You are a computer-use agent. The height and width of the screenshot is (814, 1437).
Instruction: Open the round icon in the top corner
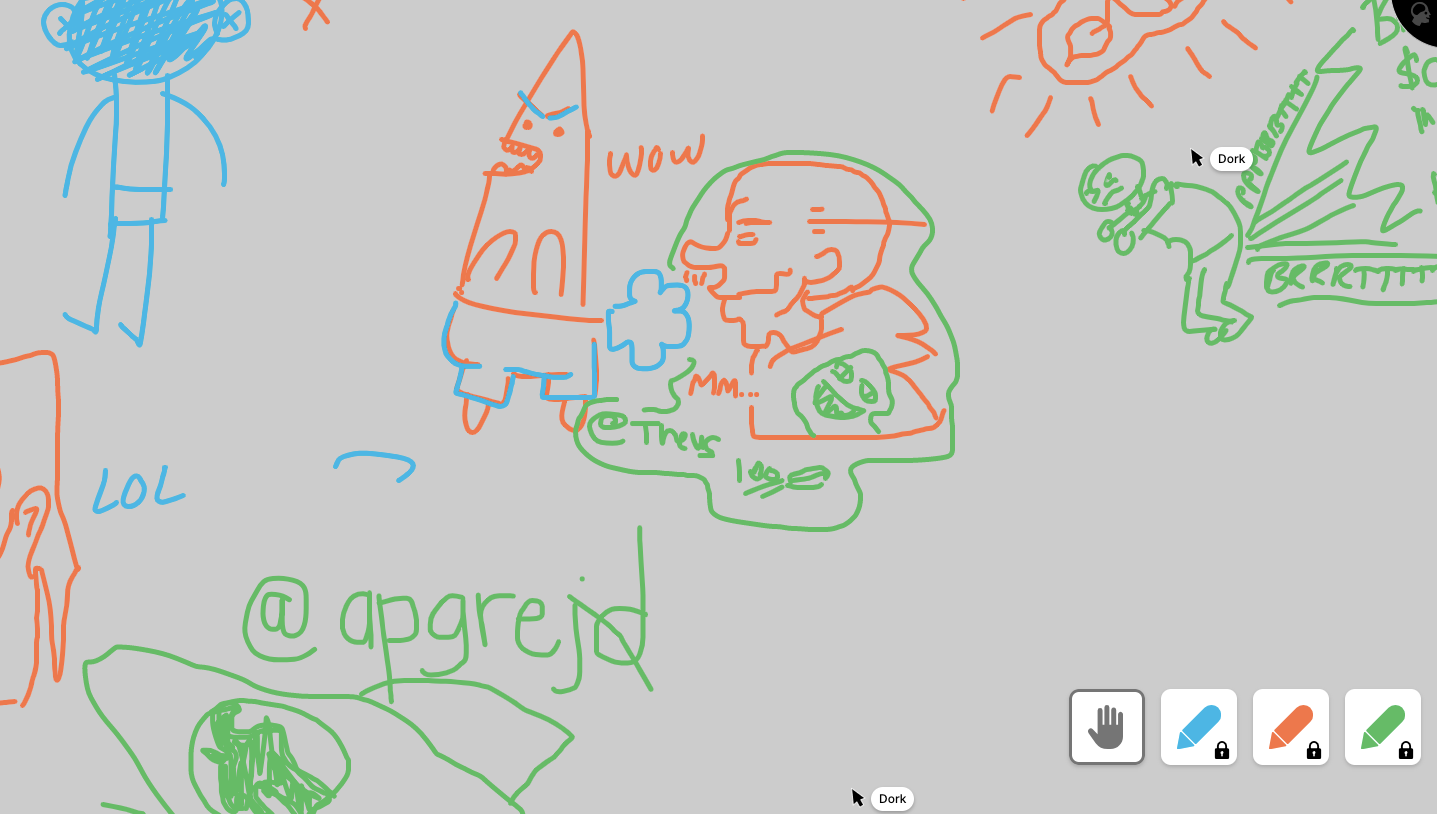[x=1420, y=15]
